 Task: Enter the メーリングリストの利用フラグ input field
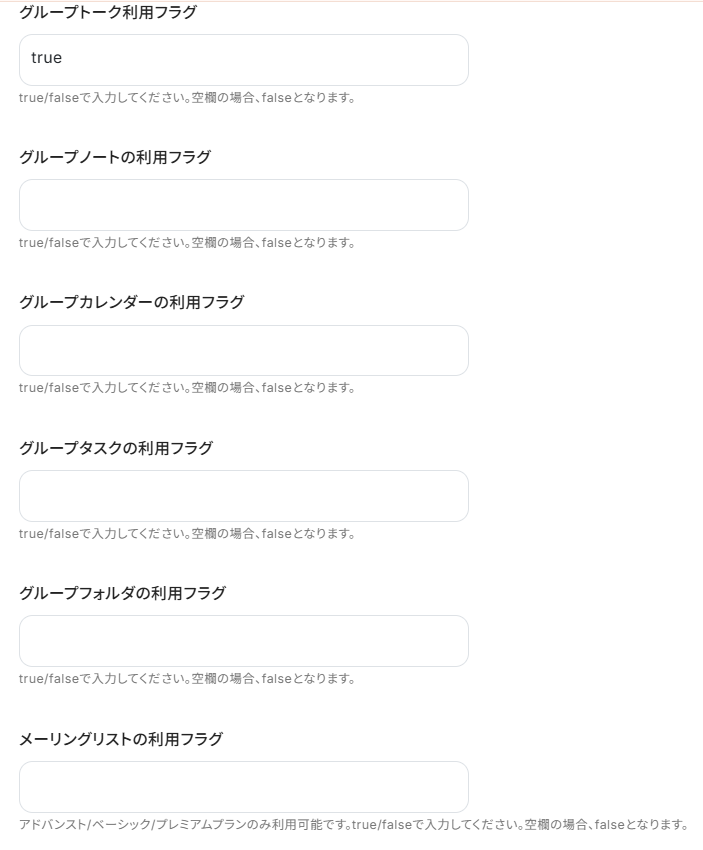point(243,787)
